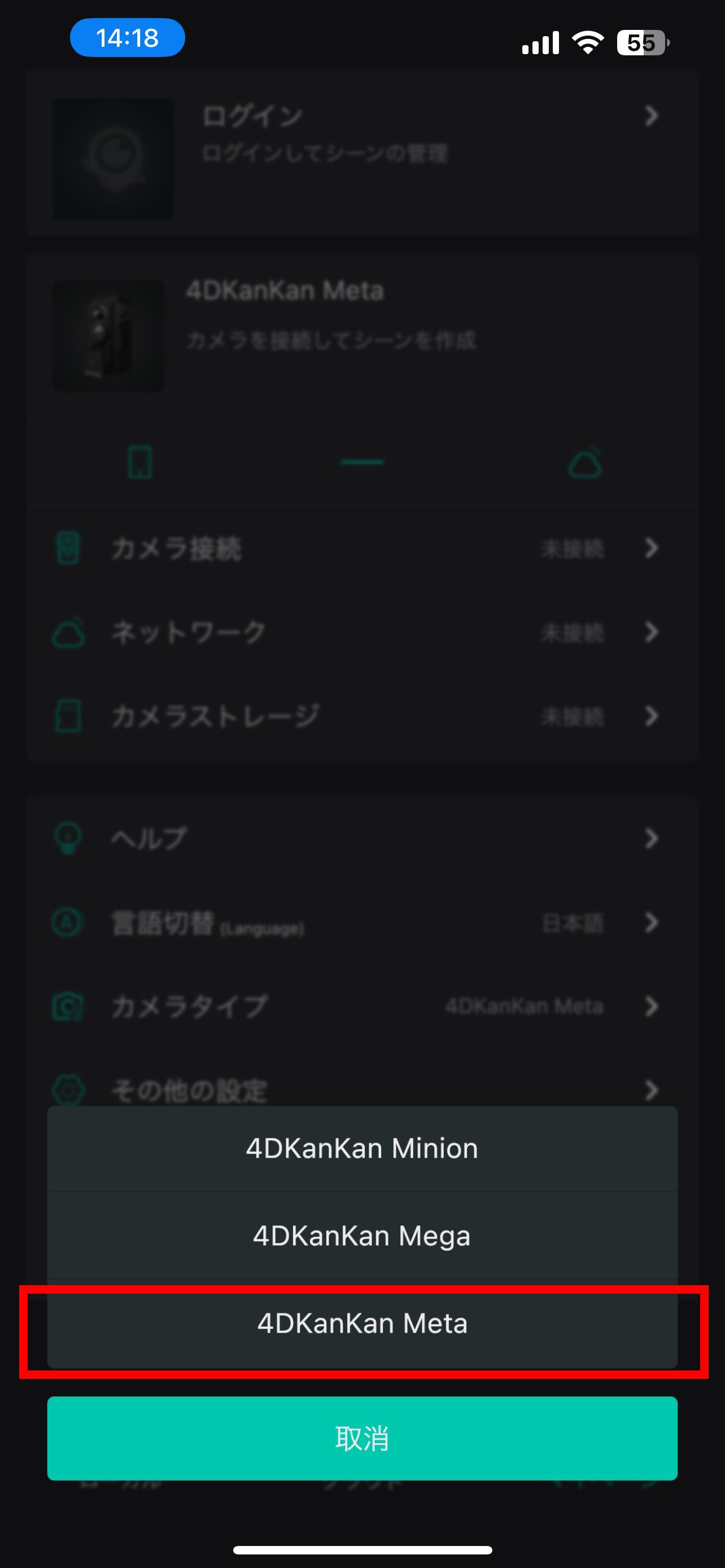The height and width of the screenshot is (1568, 725).
Task: Cancel with the 取消 button
Action: 362,1438
